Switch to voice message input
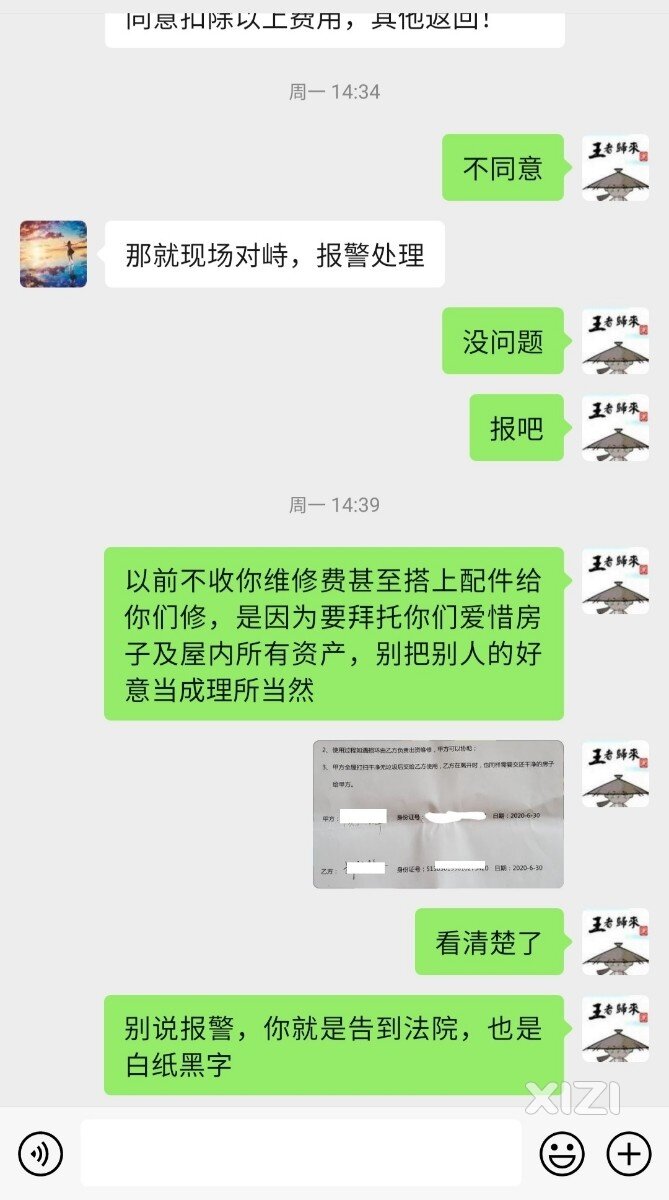Image resolution: width=669 pixels, height=1200 pixels. coord(40,1154)
